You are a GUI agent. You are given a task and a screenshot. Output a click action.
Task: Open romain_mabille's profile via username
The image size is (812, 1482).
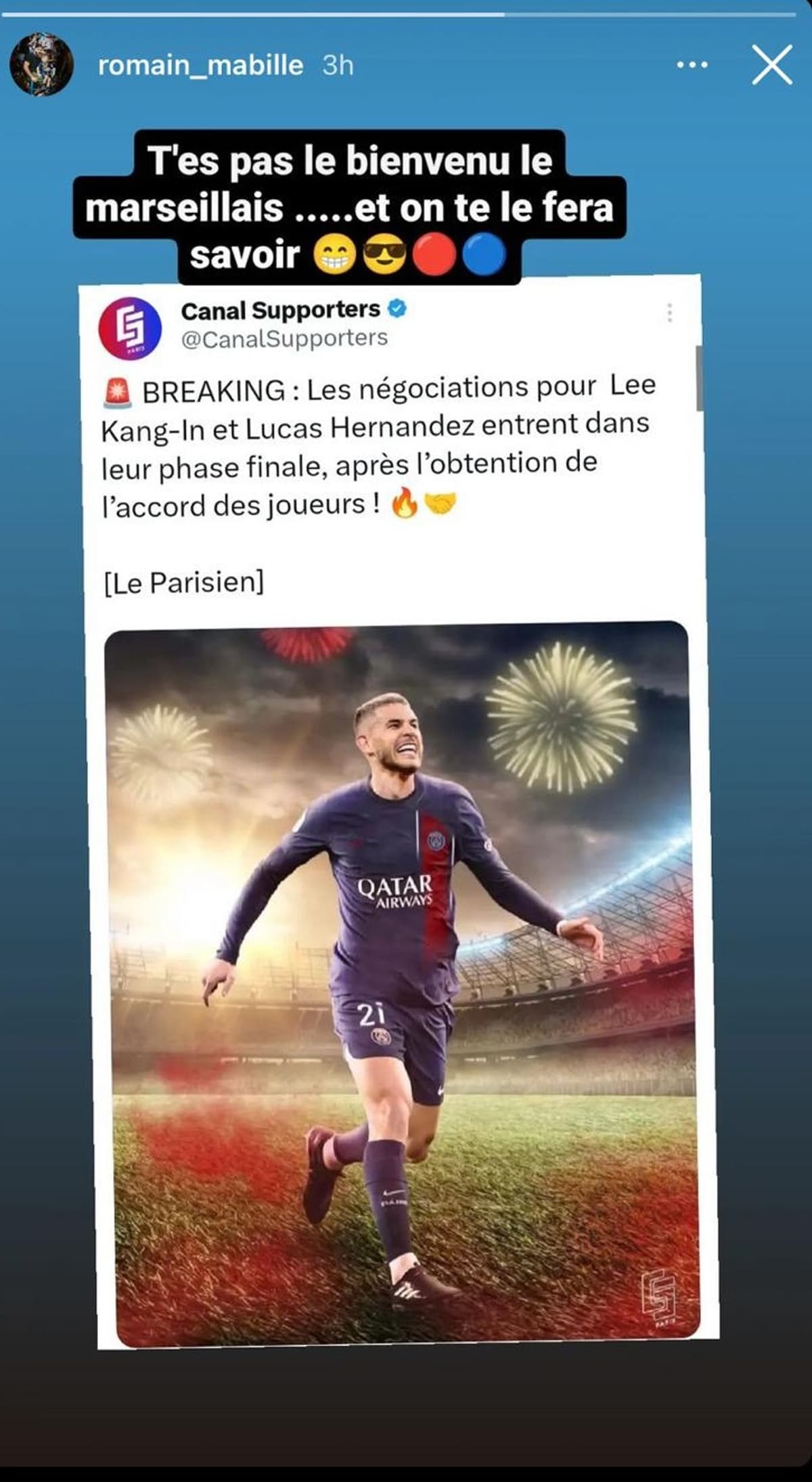tap(200, 66)
